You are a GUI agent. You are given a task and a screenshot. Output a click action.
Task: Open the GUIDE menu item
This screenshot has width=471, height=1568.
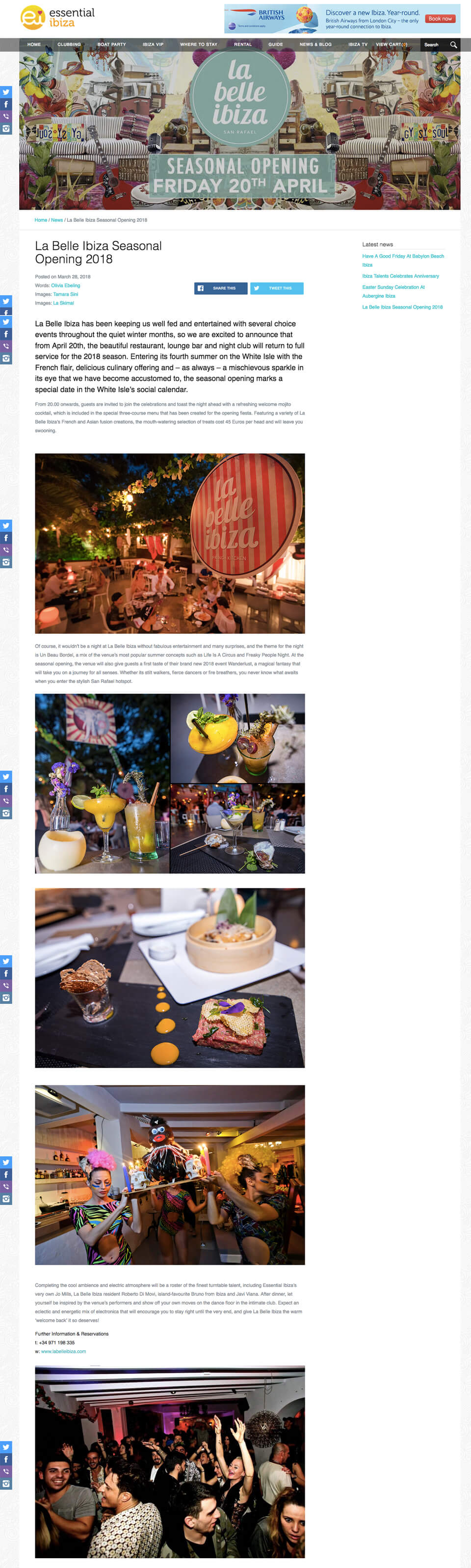(276, 45)
